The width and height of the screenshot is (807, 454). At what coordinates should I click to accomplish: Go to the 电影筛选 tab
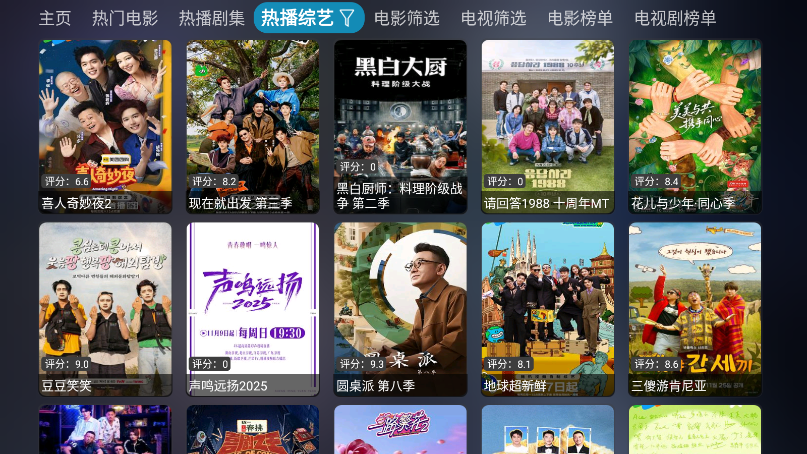407,18
